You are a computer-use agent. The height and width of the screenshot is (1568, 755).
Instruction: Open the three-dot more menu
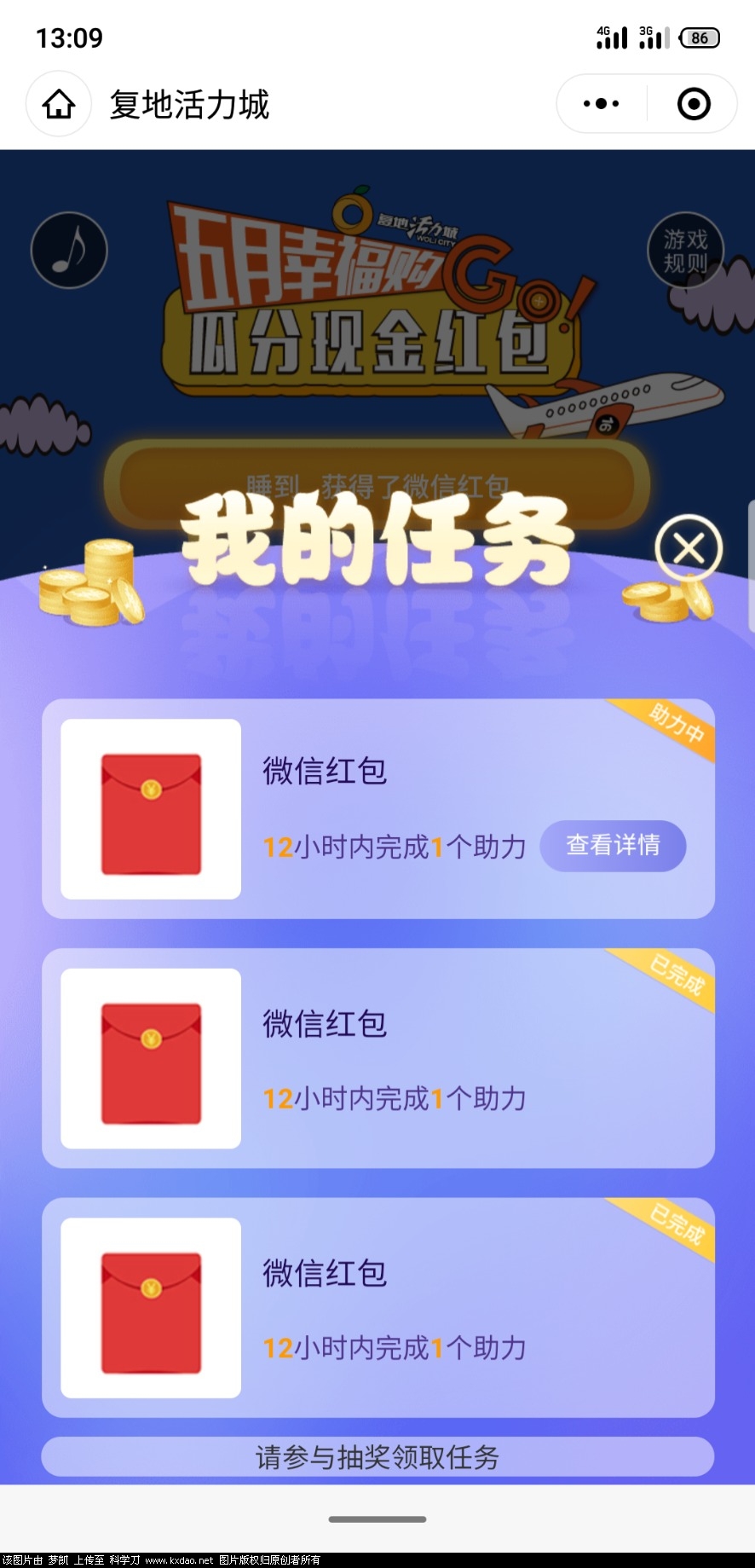click(602, 104)
